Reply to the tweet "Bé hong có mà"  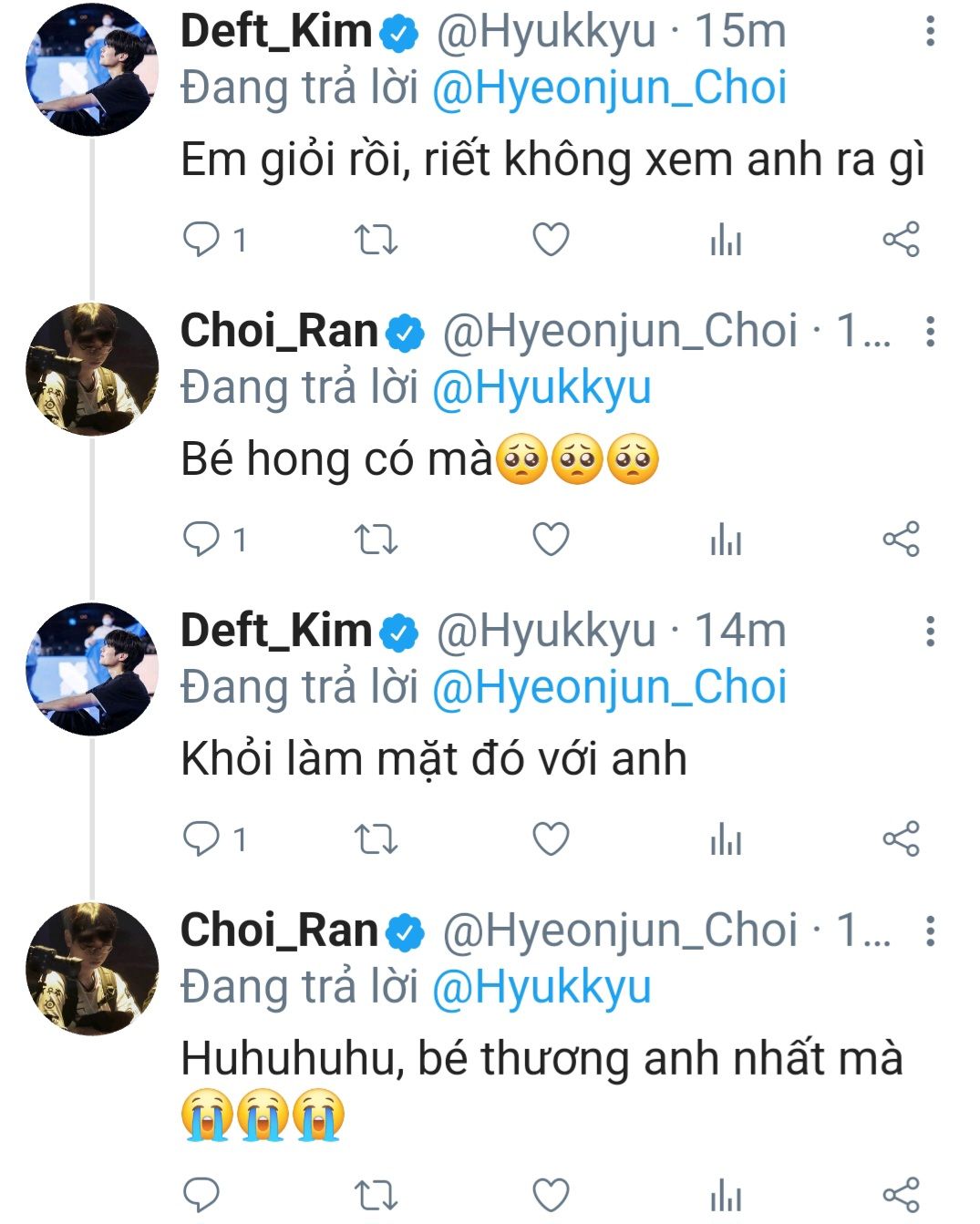pyautogui.click(x=201, y=540)
